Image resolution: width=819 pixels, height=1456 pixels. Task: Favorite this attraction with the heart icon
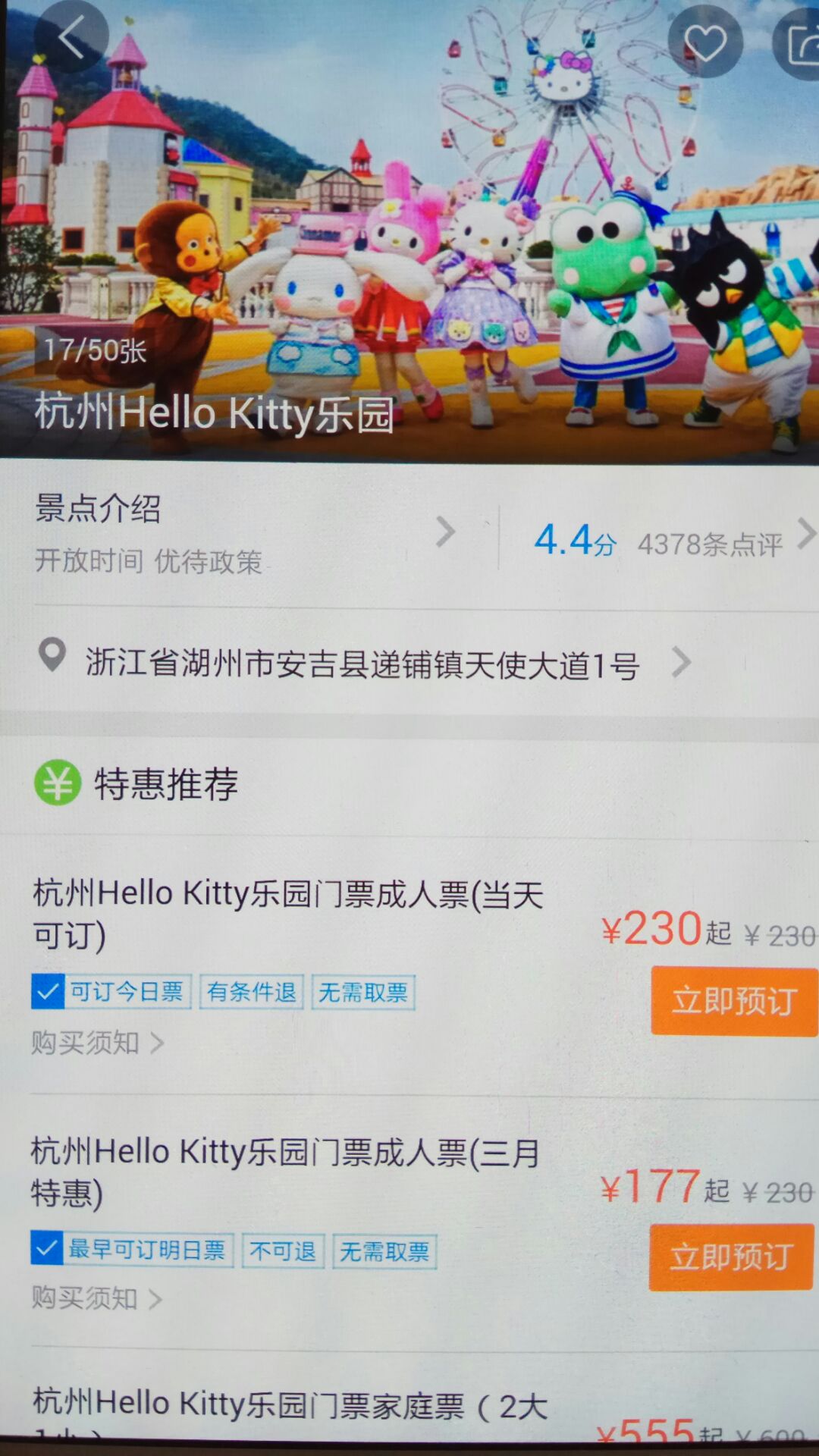coord(704,42)
